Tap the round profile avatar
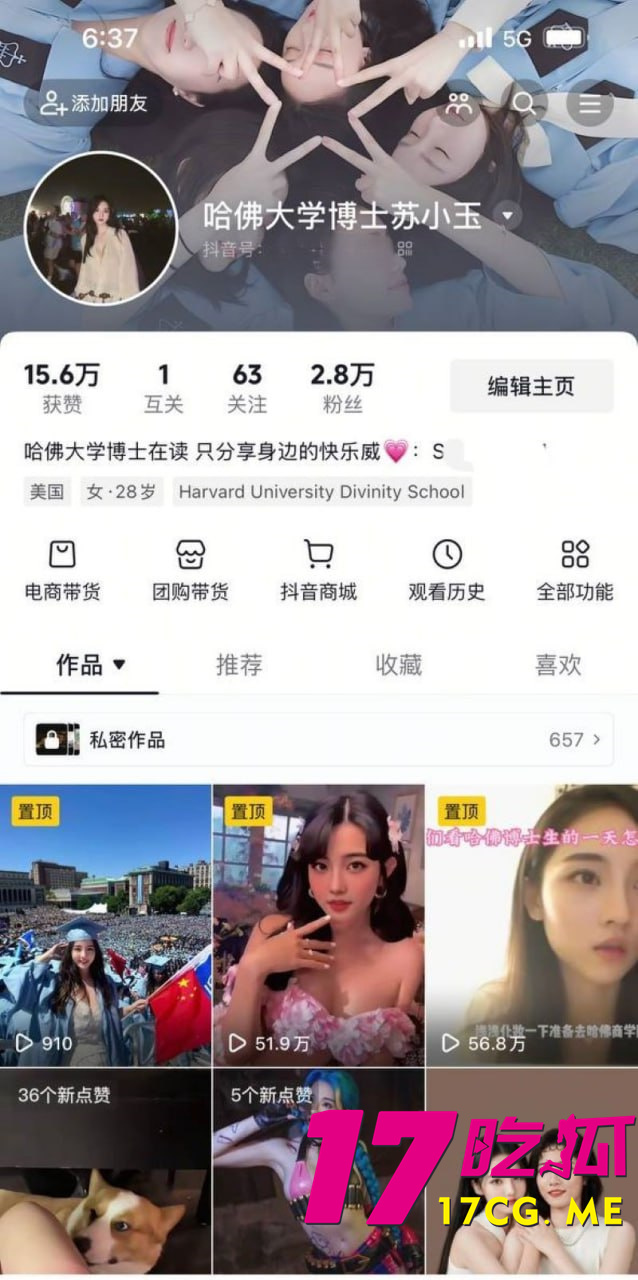The width and height of the screenshot is (638, 1280). (100, 228)
